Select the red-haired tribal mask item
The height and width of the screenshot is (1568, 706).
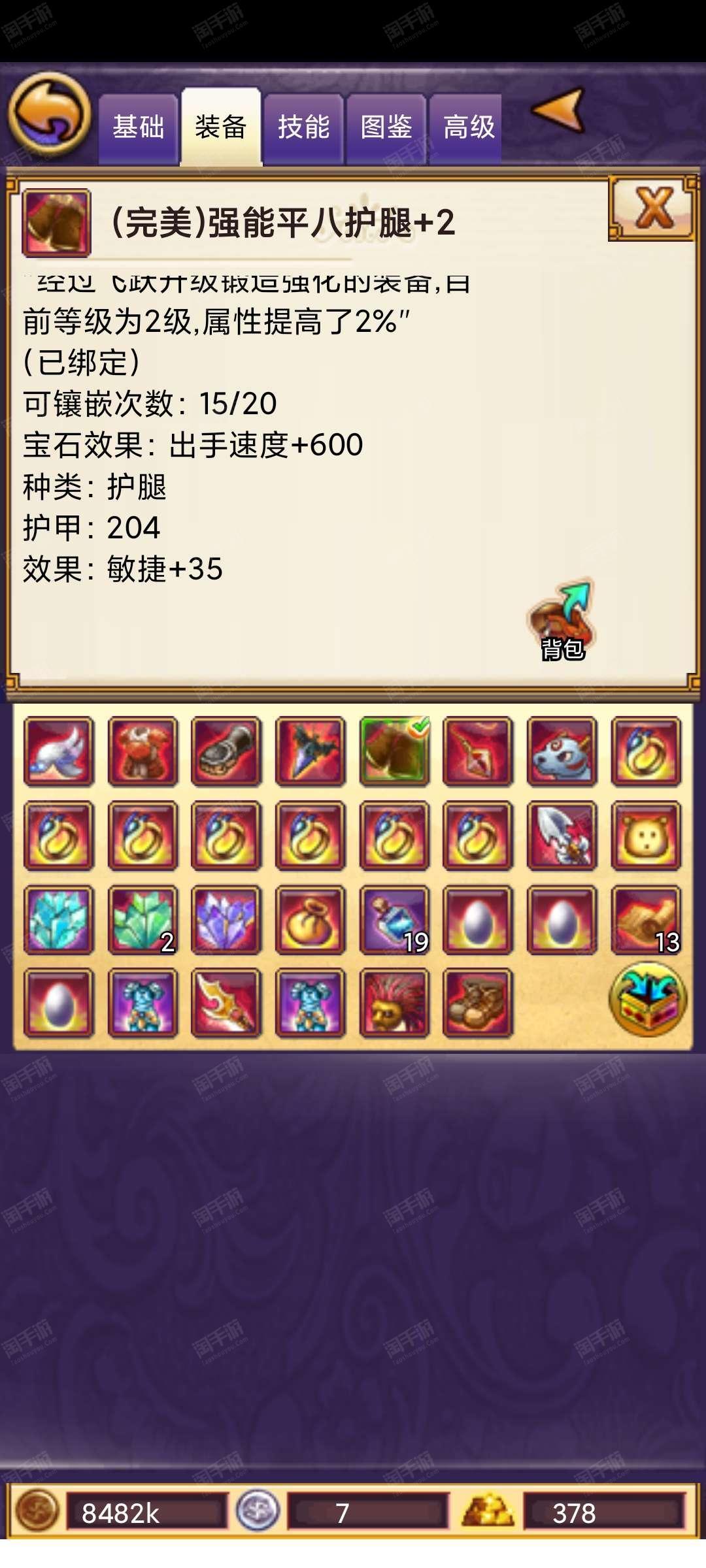coord(394,1003)
